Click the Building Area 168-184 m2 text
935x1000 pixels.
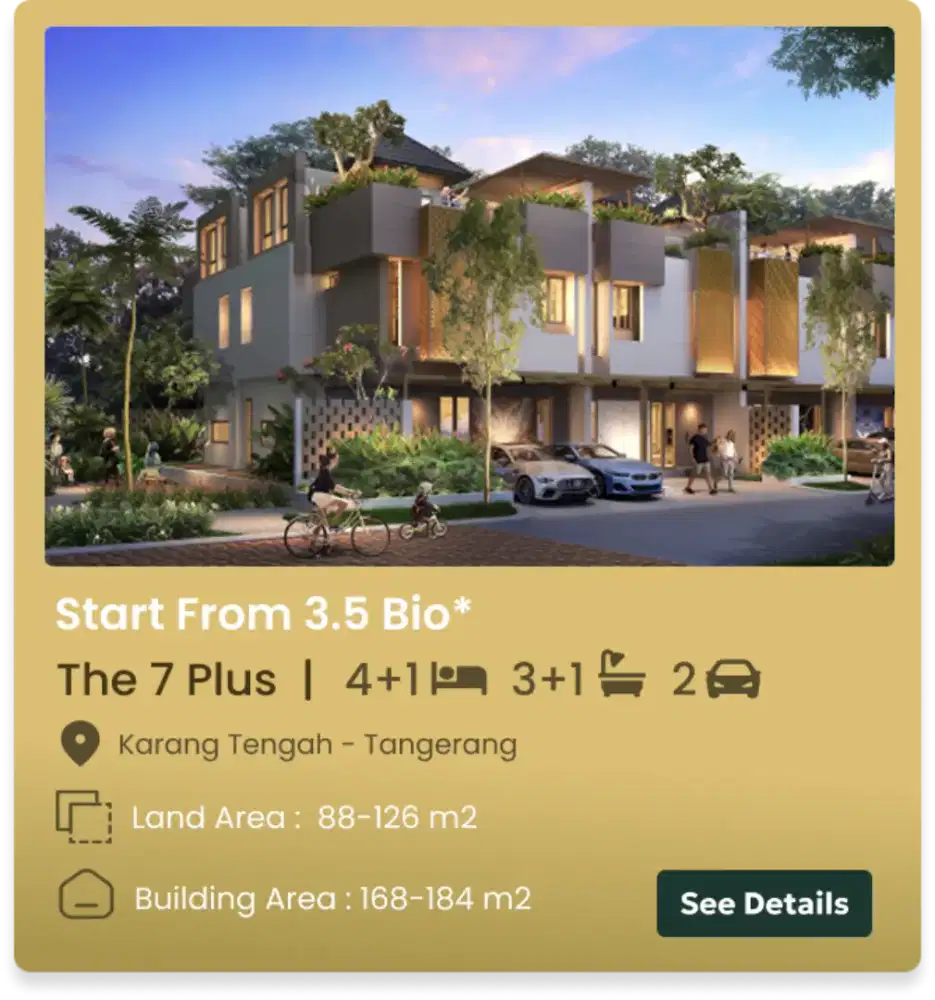coord(335,898)
